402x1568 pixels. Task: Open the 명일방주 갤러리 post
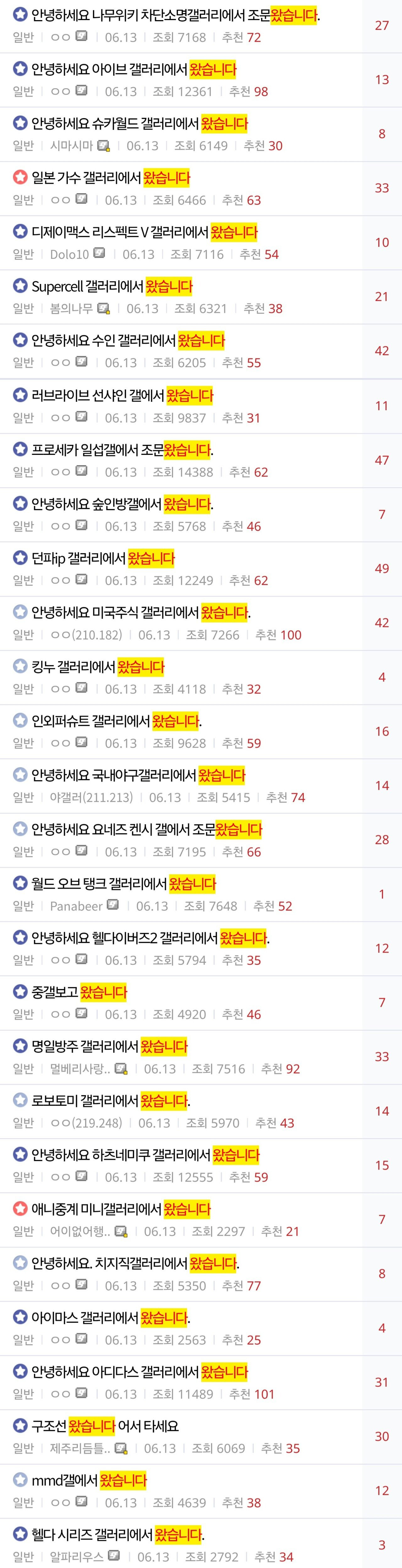(110, 1046)
